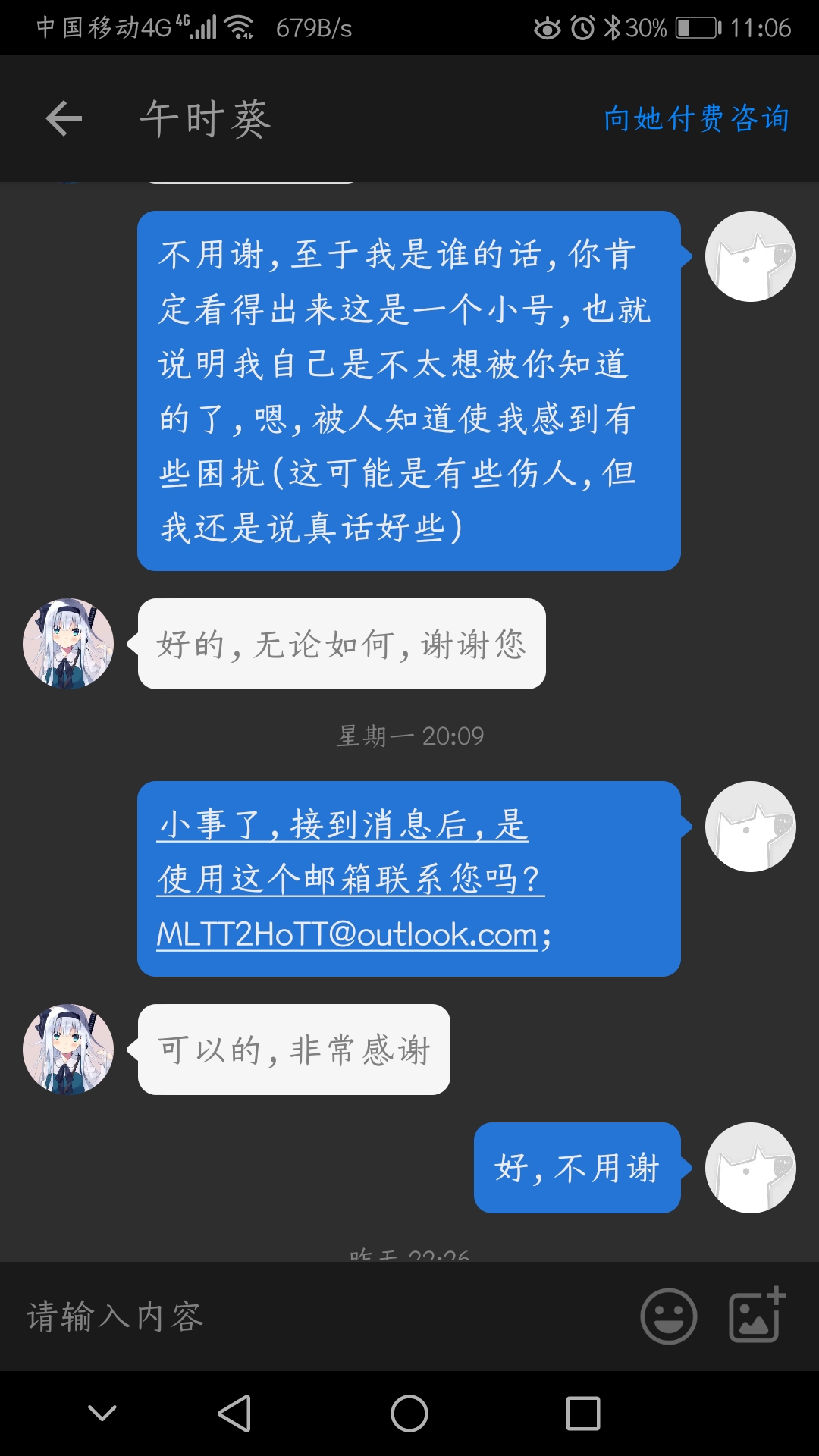Image resolution: width=819 pixels, height=1456 pixels.
Task: View 午时葵's avatar beside 好的,无论如何,谢谢您
Action: pyautogui.click(x=68, y=644)
